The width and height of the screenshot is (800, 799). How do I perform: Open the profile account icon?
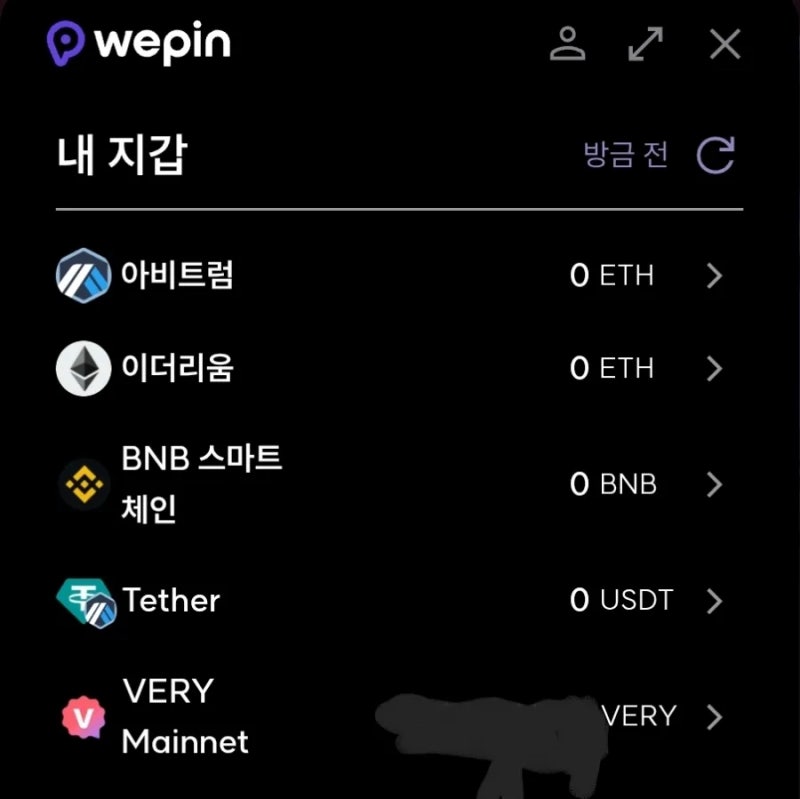click(x=568, y=44)
